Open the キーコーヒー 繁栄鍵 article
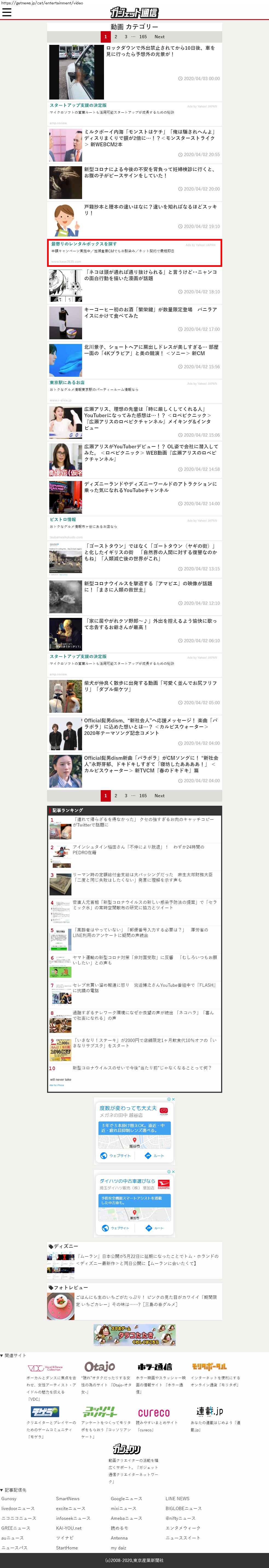Image resolution: width=269 pixels, height=1568 pixels. [149, 312]
